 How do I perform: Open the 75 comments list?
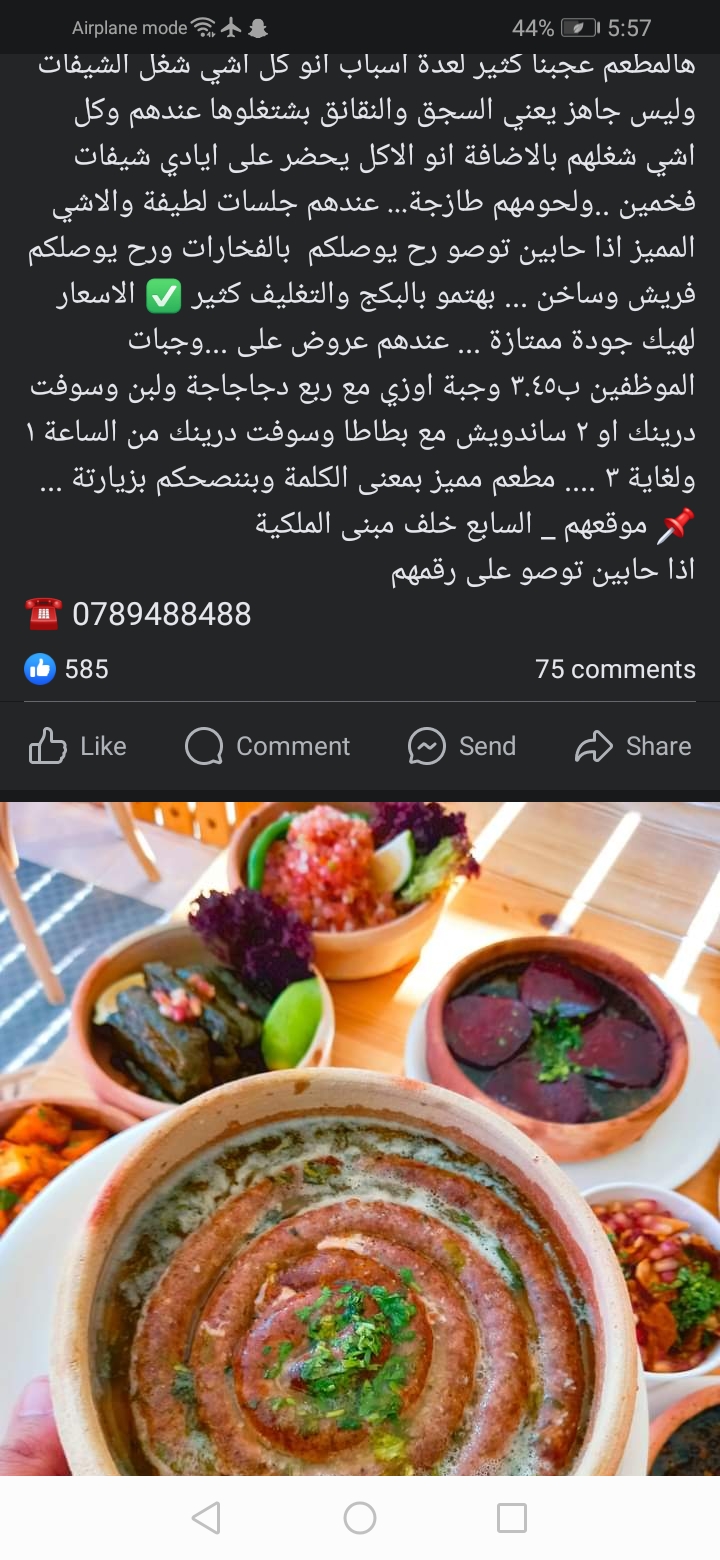pyautogui.click(x=615, y=669)
